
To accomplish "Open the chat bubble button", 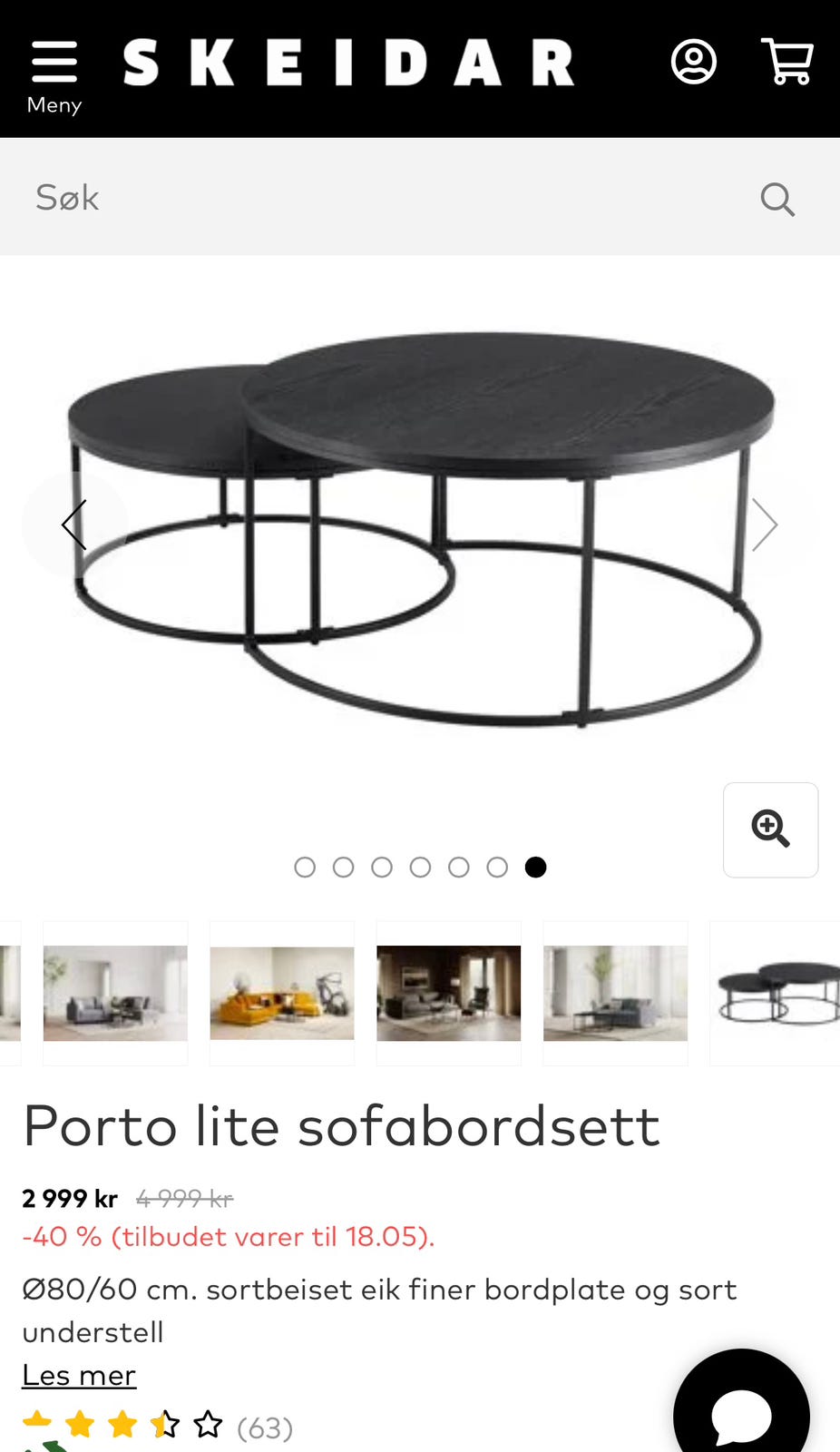I will point(742,1405).
